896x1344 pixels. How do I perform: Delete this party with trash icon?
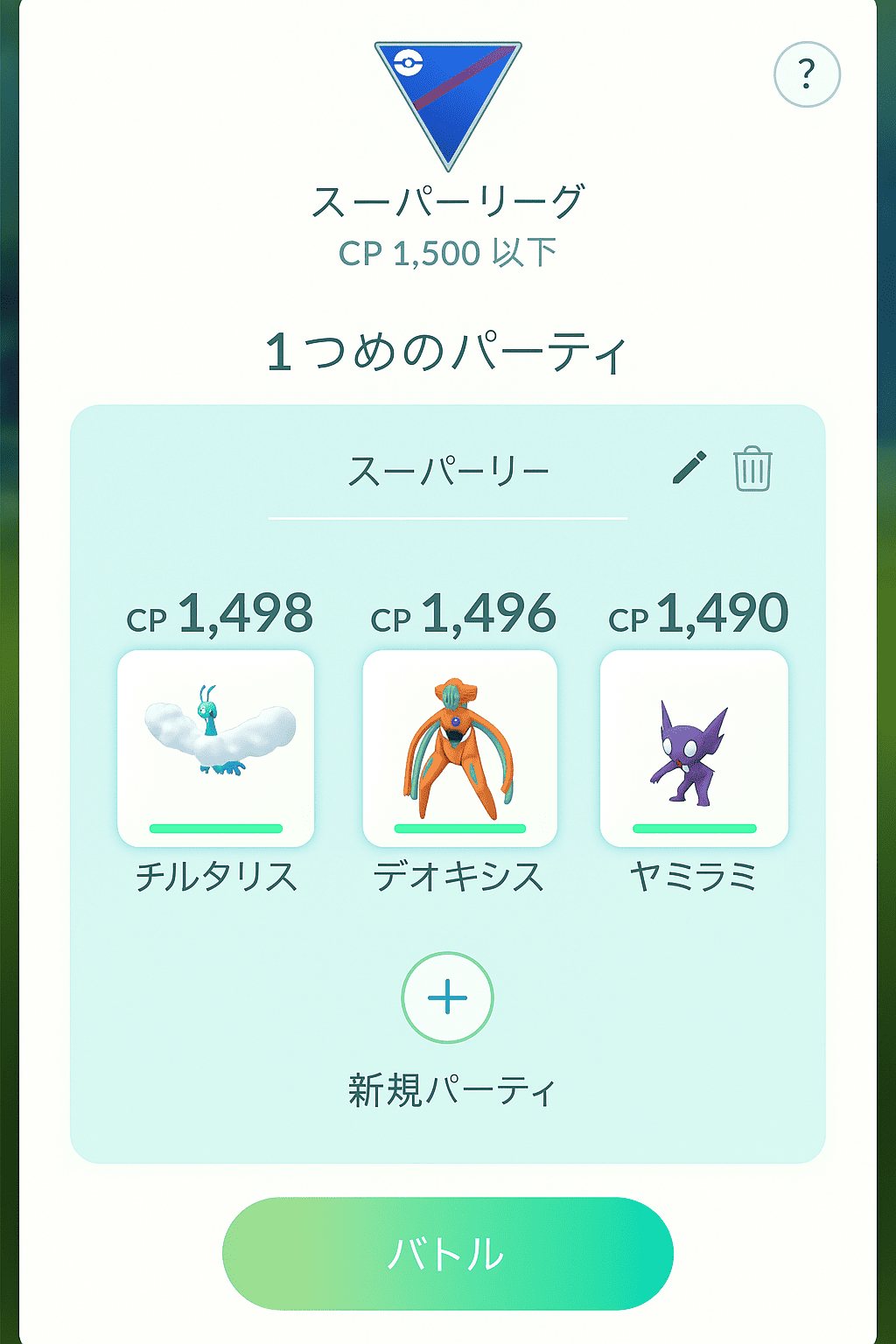click(x=752, y=469)
